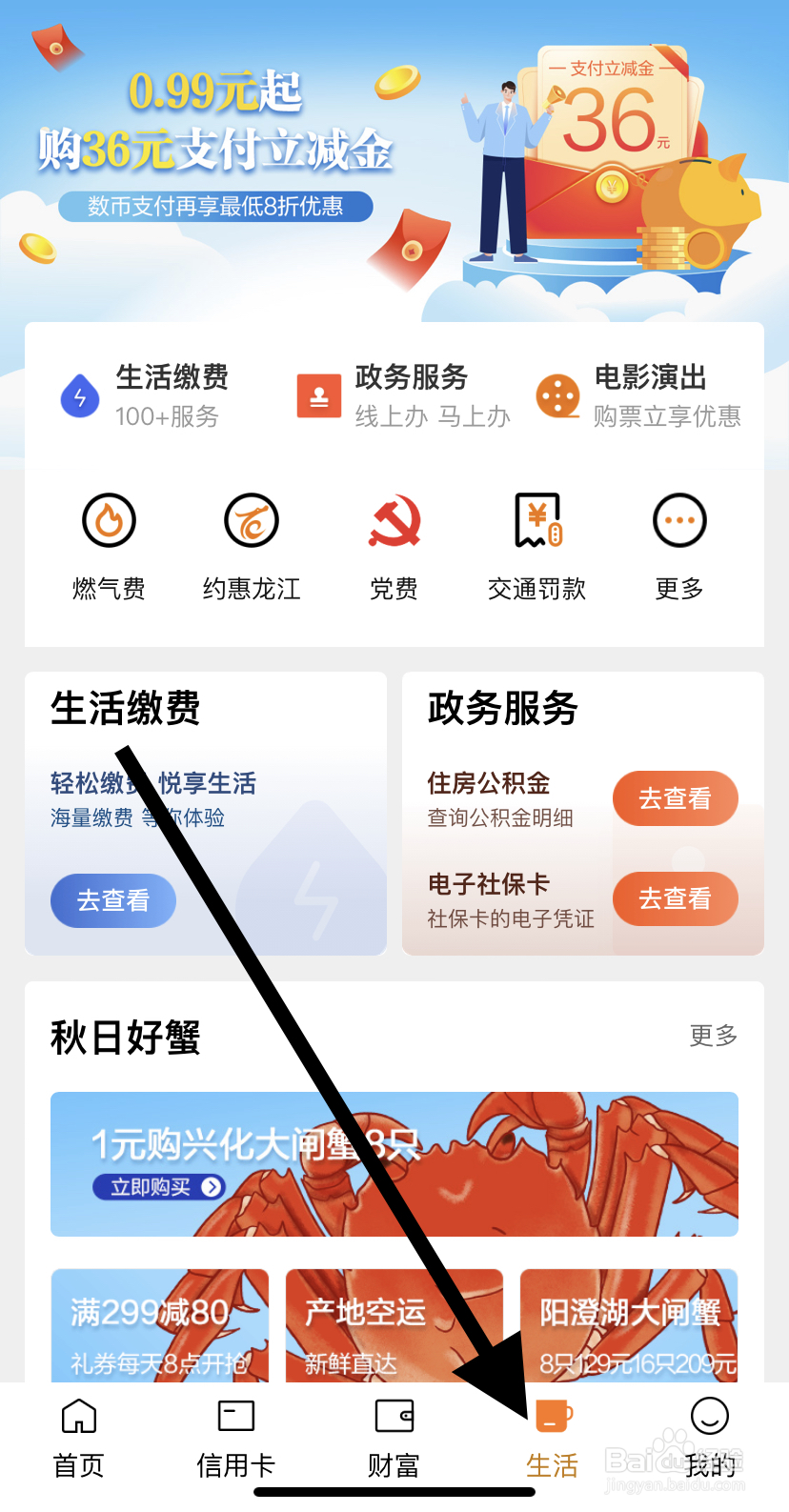The height and width of the screenshot is (1512, 789).
Task: Tap 去查看 next to 电子社保卡
Action: click(x=675, y=899)
